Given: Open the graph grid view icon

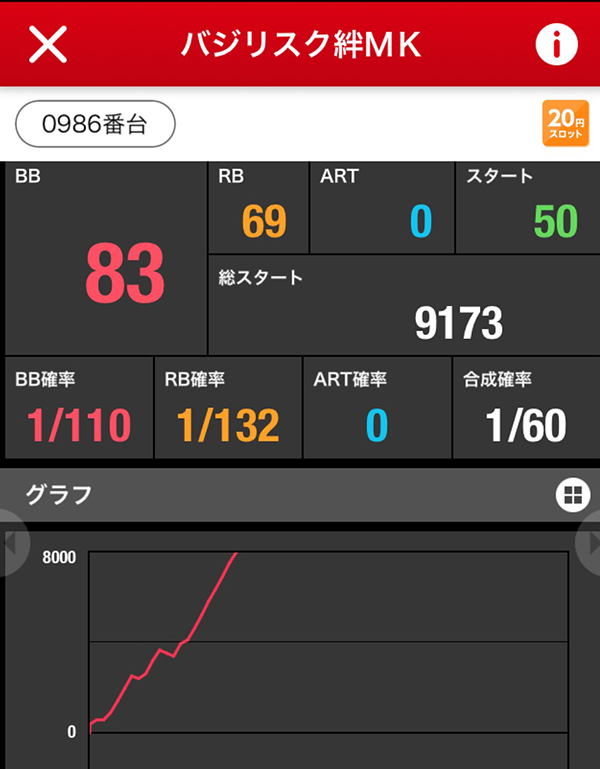Looking at the screenshot, I should point(572,494).
